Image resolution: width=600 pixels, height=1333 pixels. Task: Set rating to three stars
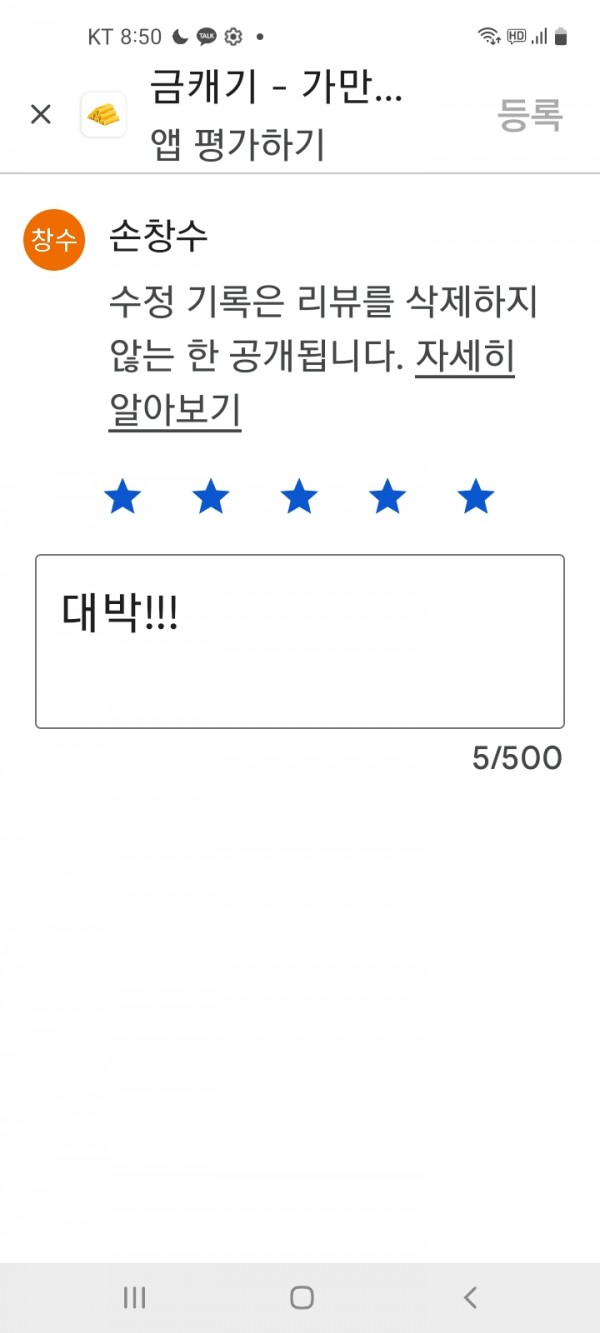pos(299,497)
